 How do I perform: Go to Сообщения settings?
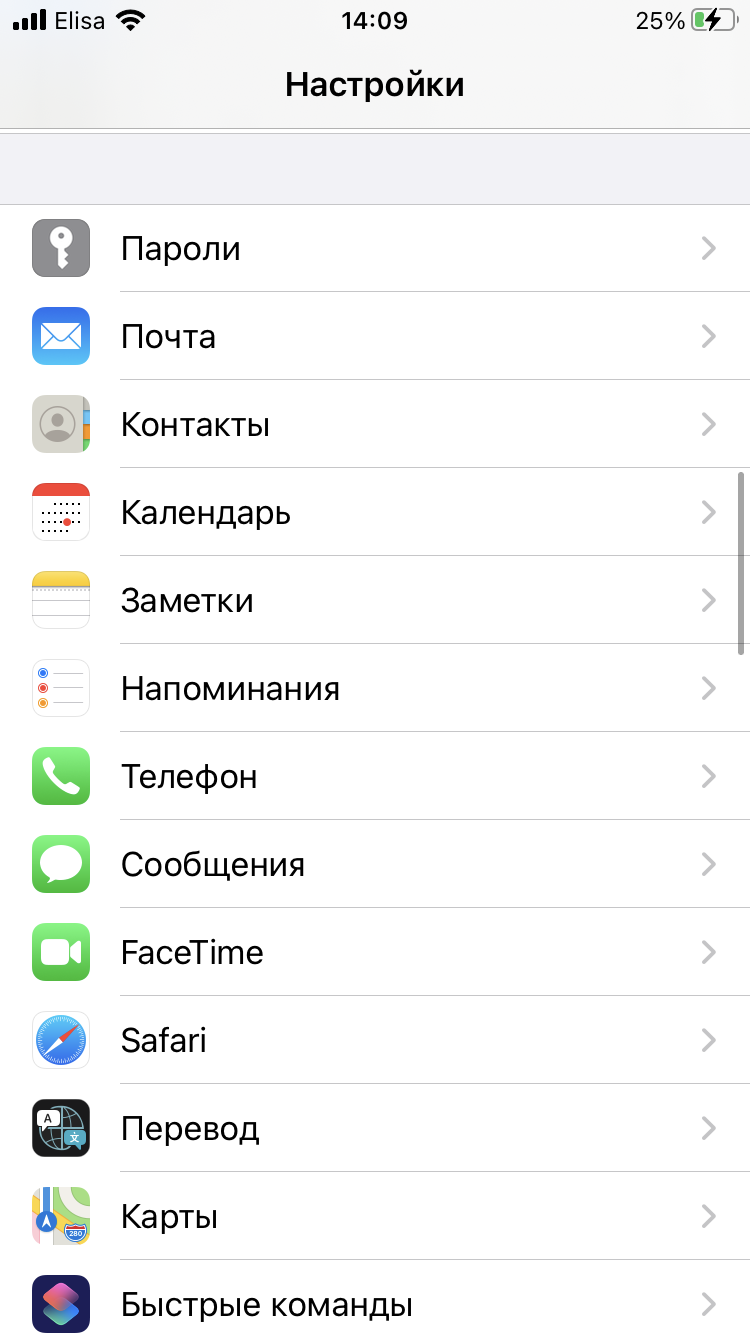(x=375, y=864)
